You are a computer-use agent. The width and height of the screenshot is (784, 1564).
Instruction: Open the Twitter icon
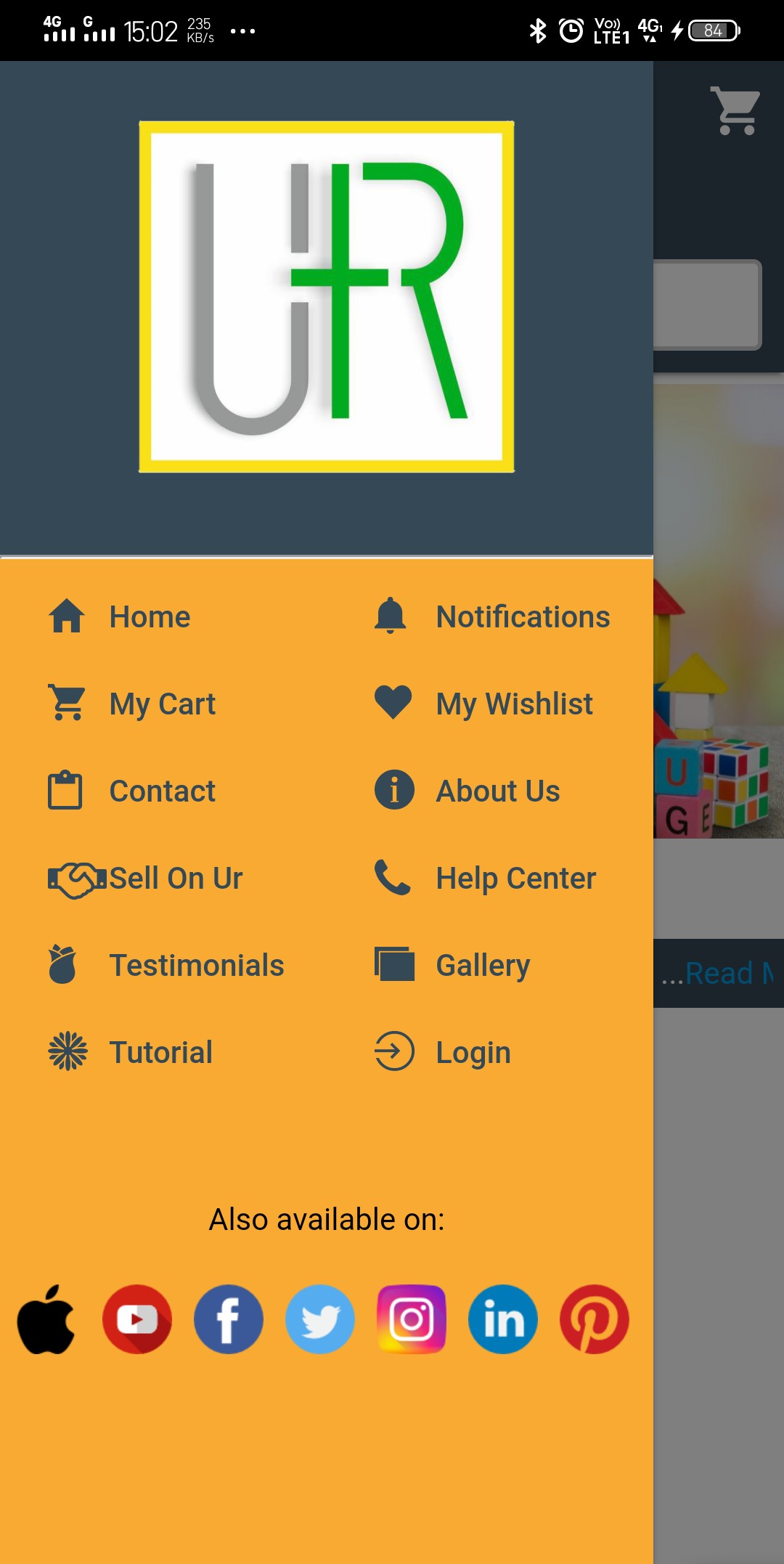(x=320, y=1319)
